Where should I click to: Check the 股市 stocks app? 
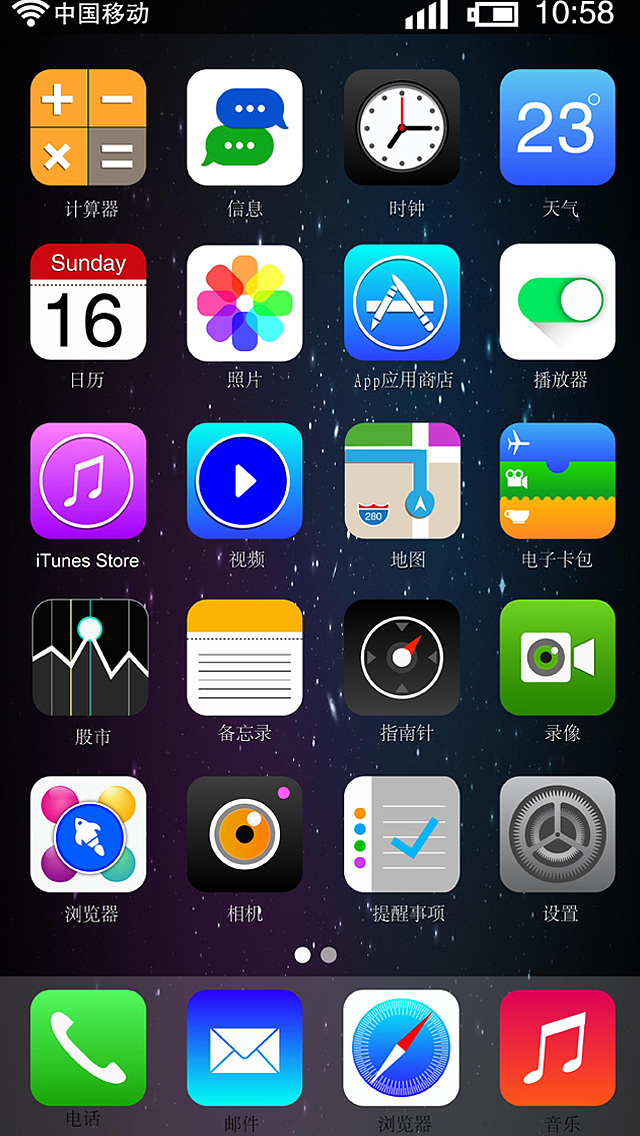coord(90,657)
